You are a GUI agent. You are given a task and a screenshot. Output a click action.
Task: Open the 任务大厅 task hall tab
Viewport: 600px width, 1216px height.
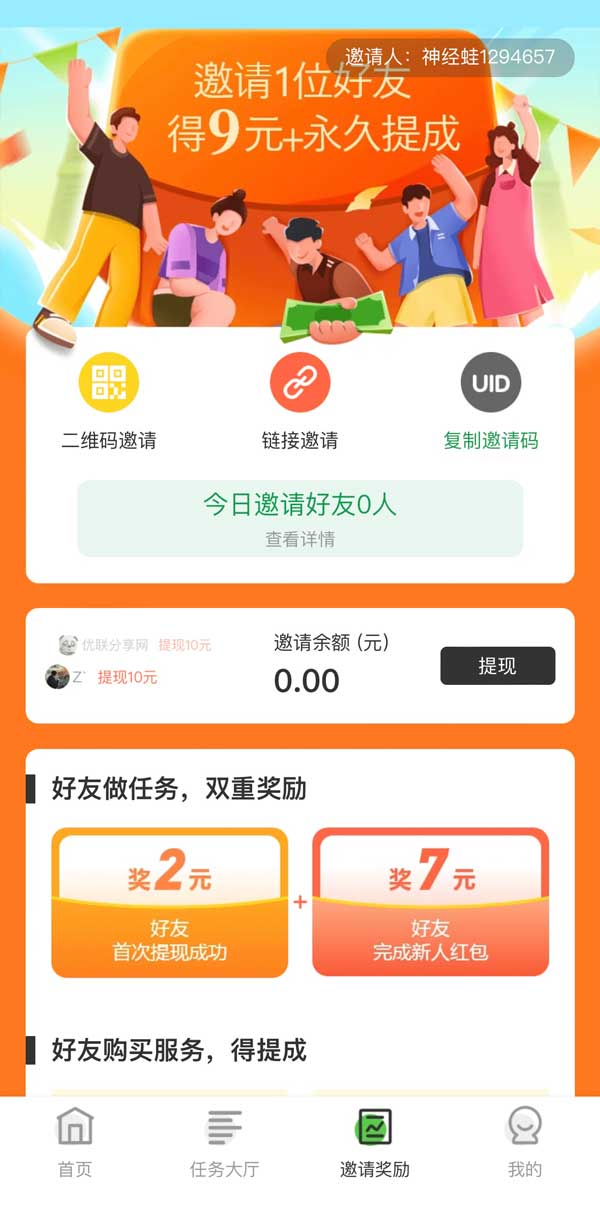pyautogui.click(x=225, y=1143)
